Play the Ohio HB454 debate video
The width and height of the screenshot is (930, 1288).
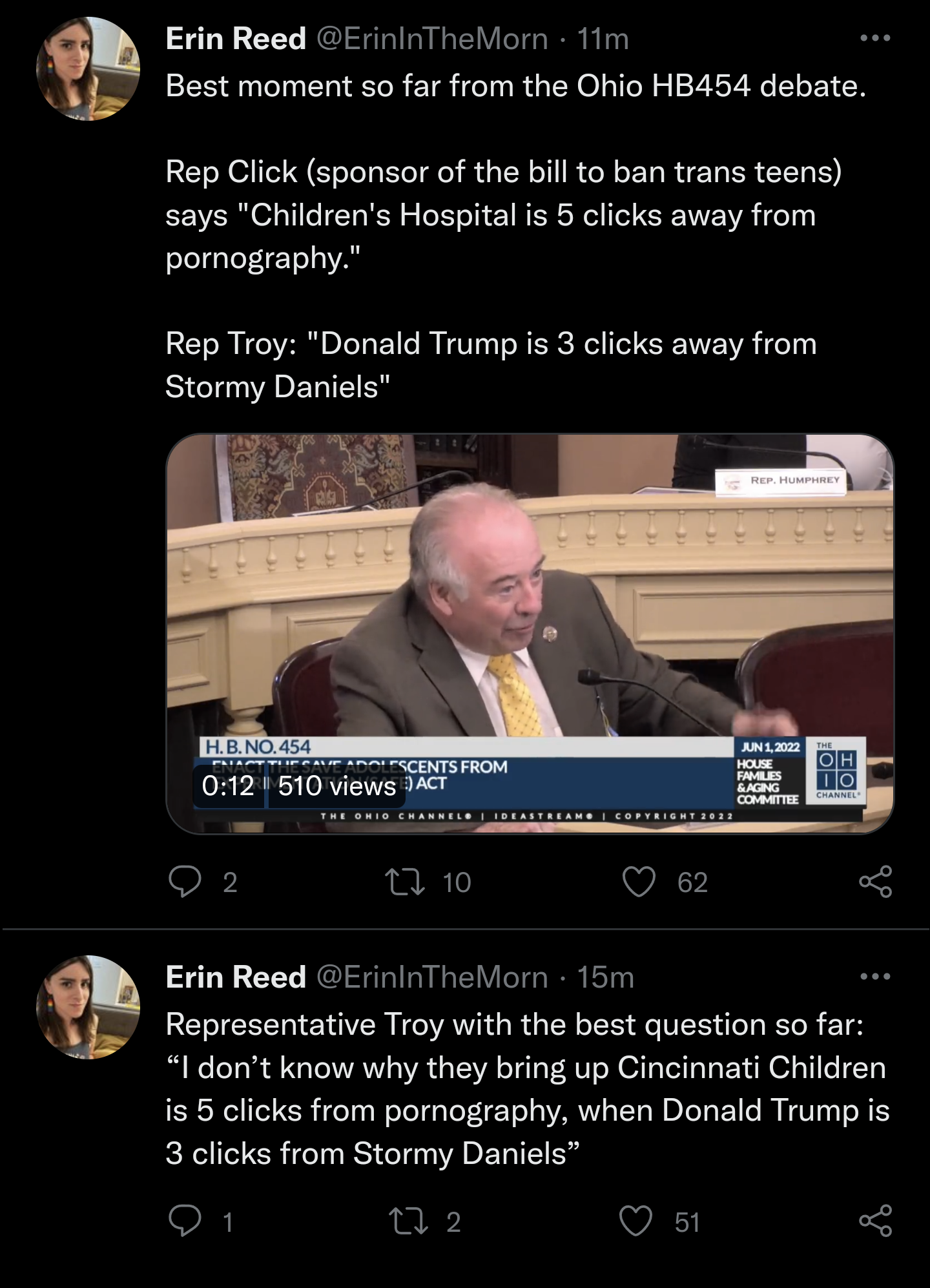point(530,633)
